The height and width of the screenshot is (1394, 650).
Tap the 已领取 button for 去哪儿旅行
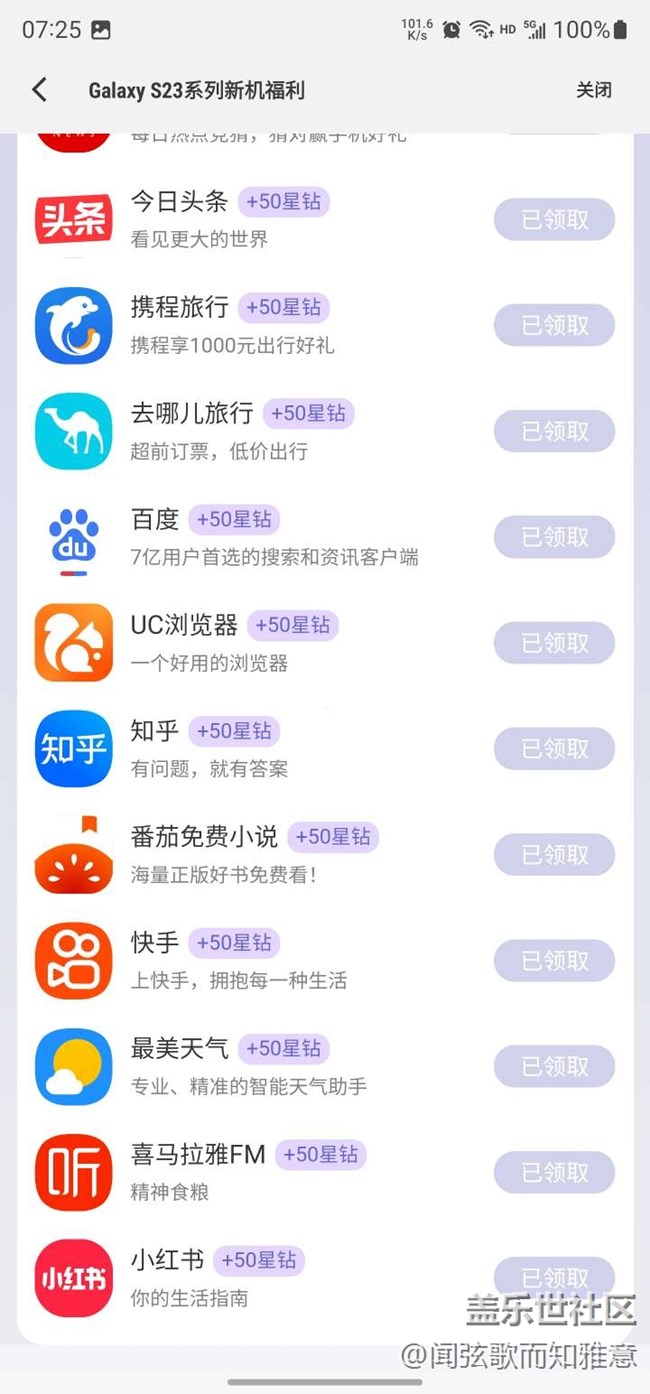pos(554,432)
